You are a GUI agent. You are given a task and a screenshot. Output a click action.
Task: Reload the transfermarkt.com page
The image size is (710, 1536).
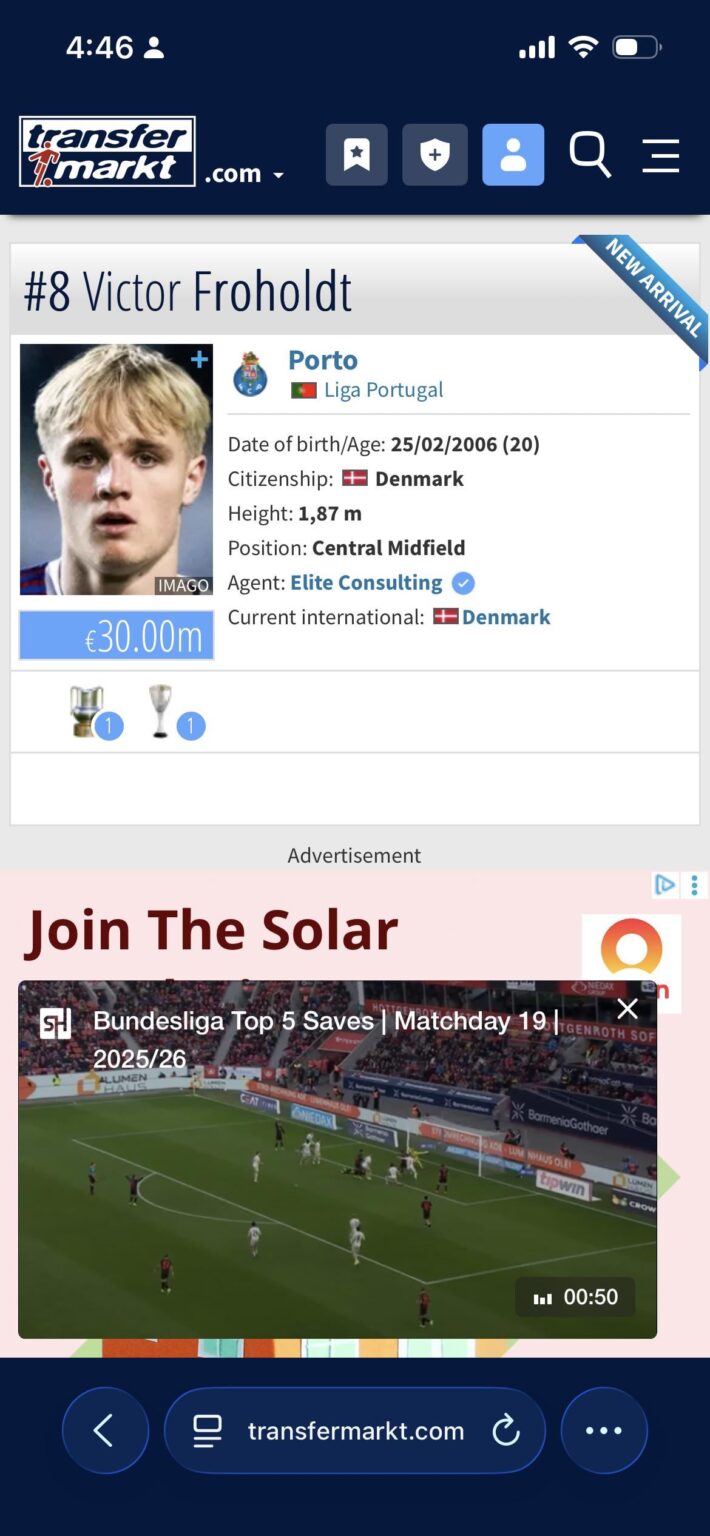(x=506, y=1431)
